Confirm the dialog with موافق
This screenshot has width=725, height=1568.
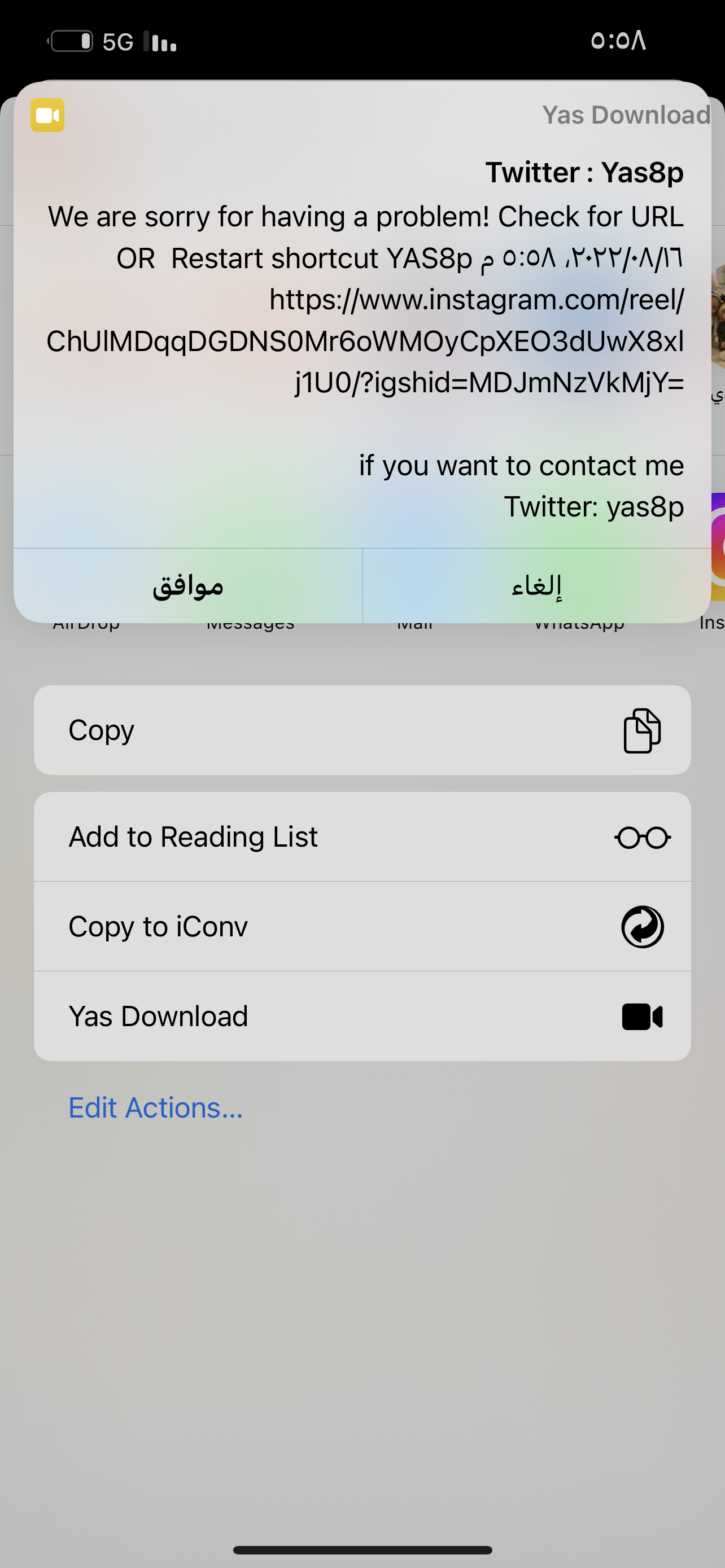(x=187, y=585)
